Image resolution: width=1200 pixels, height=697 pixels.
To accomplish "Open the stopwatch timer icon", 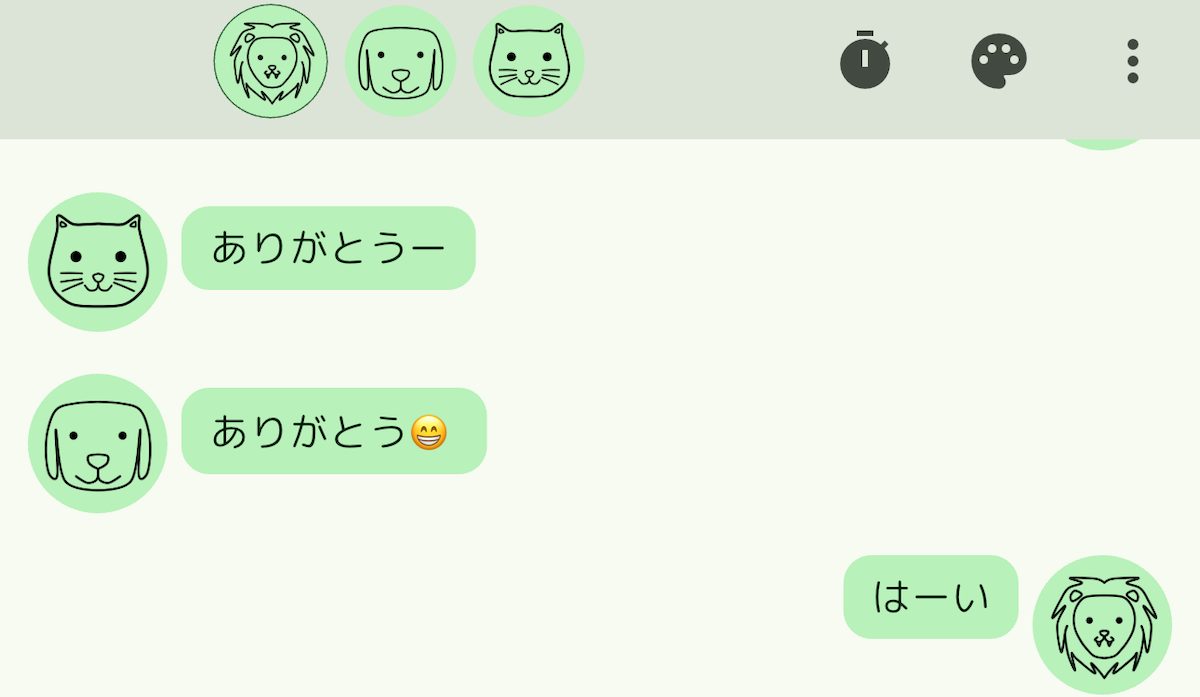I will [x=865, y=61].
